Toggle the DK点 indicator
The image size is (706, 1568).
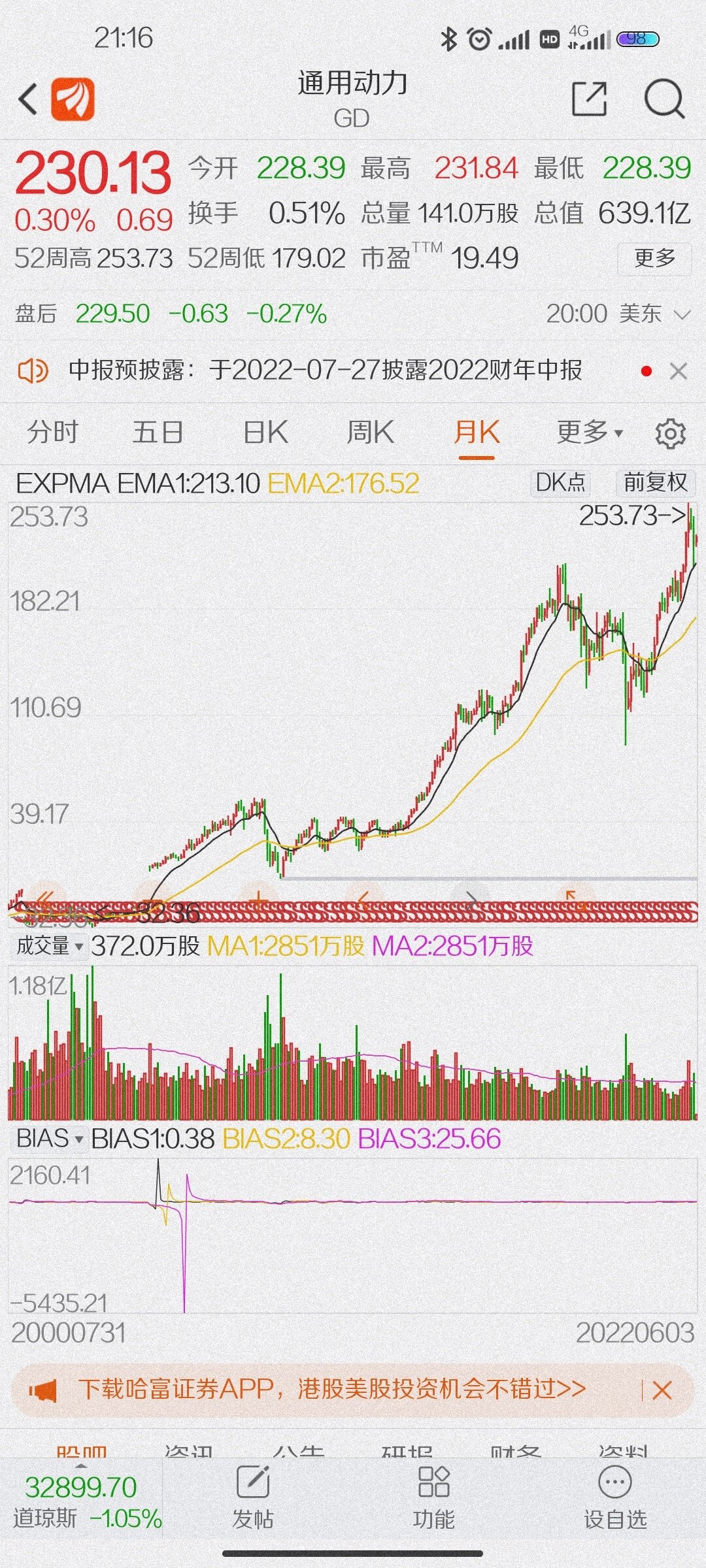pos(561,483)
